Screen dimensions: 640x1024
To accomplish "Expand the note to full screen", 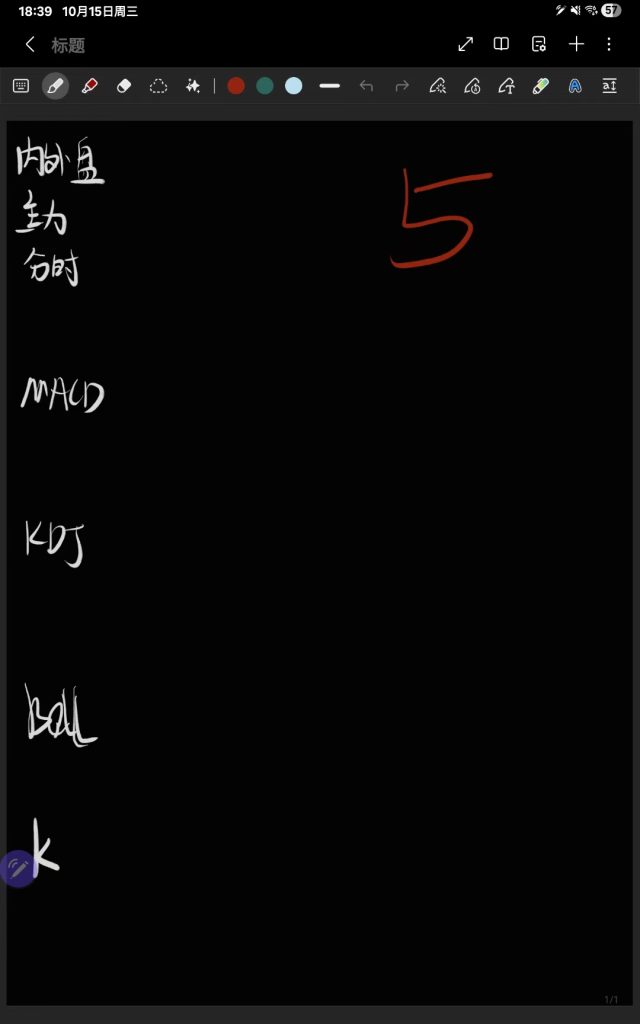I will click(465, 44).
